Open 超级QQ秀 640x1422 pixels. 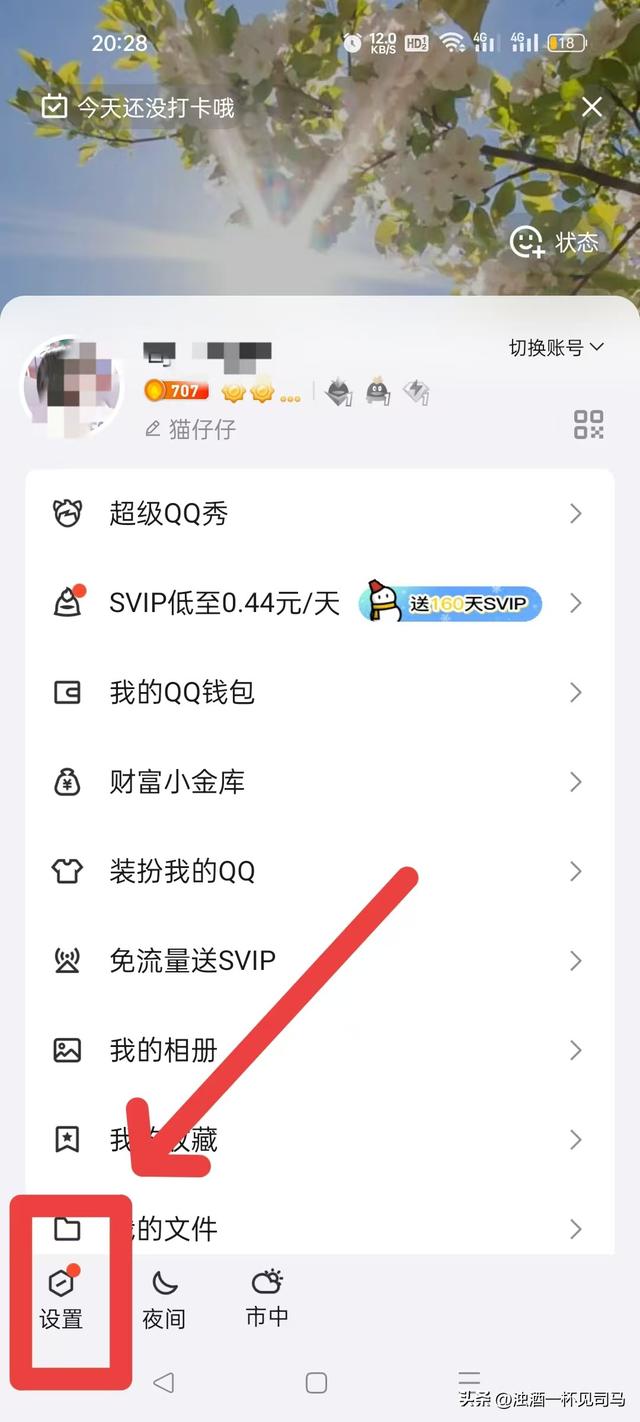pos(318,514)
